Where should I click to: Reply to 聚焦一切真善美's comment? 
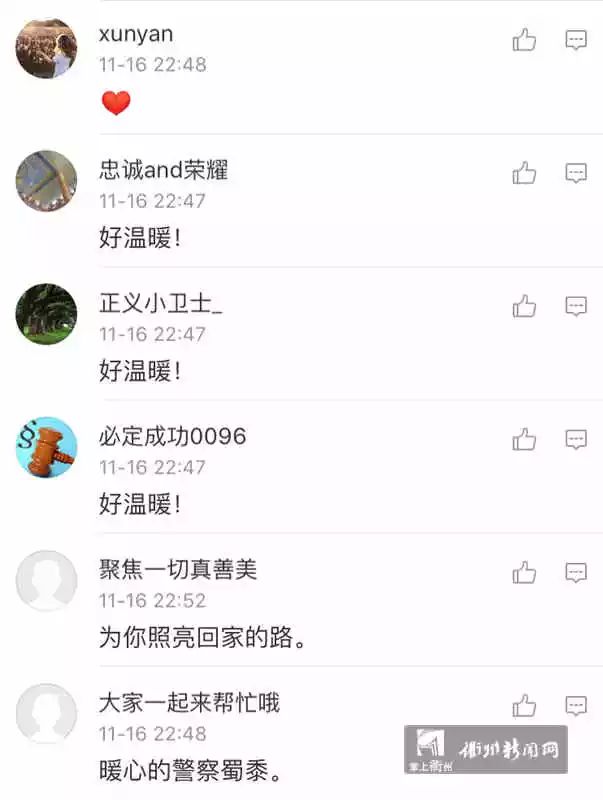click(x=576, y=572)
